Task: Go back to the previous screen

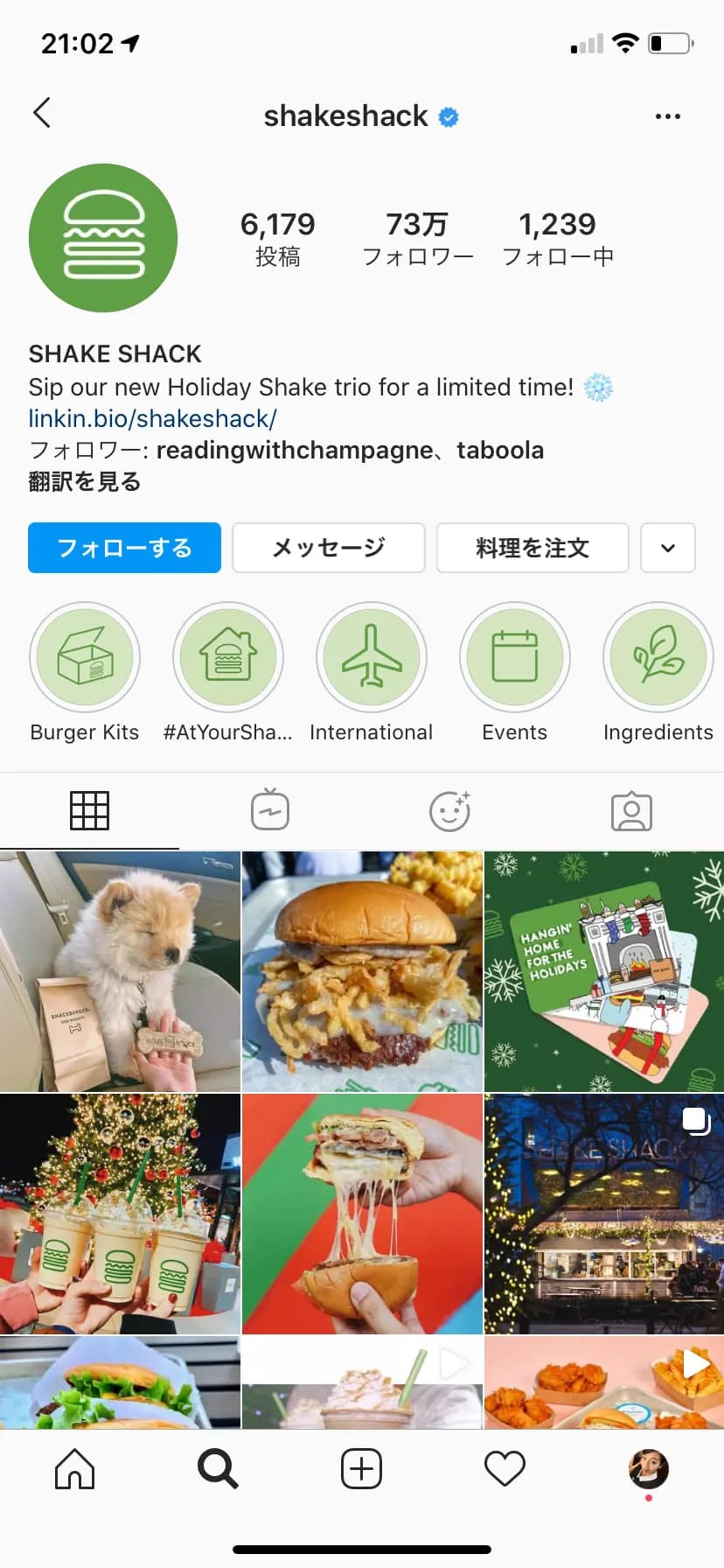Action: (x=42, y=113)
